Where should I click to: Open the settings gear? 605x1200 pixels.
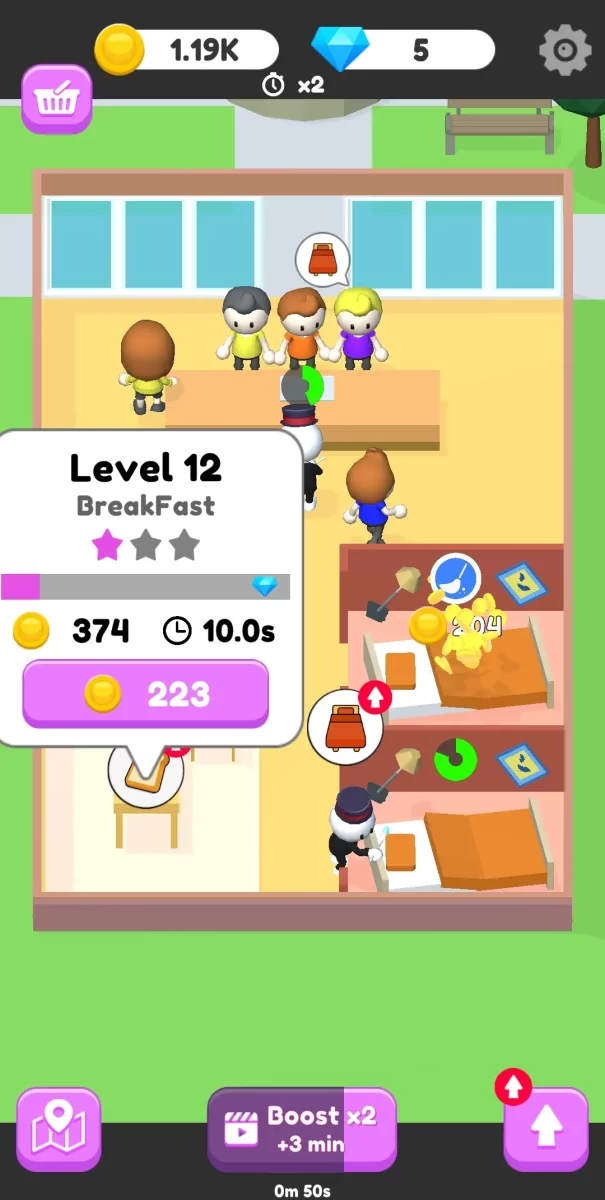point(565,50)
